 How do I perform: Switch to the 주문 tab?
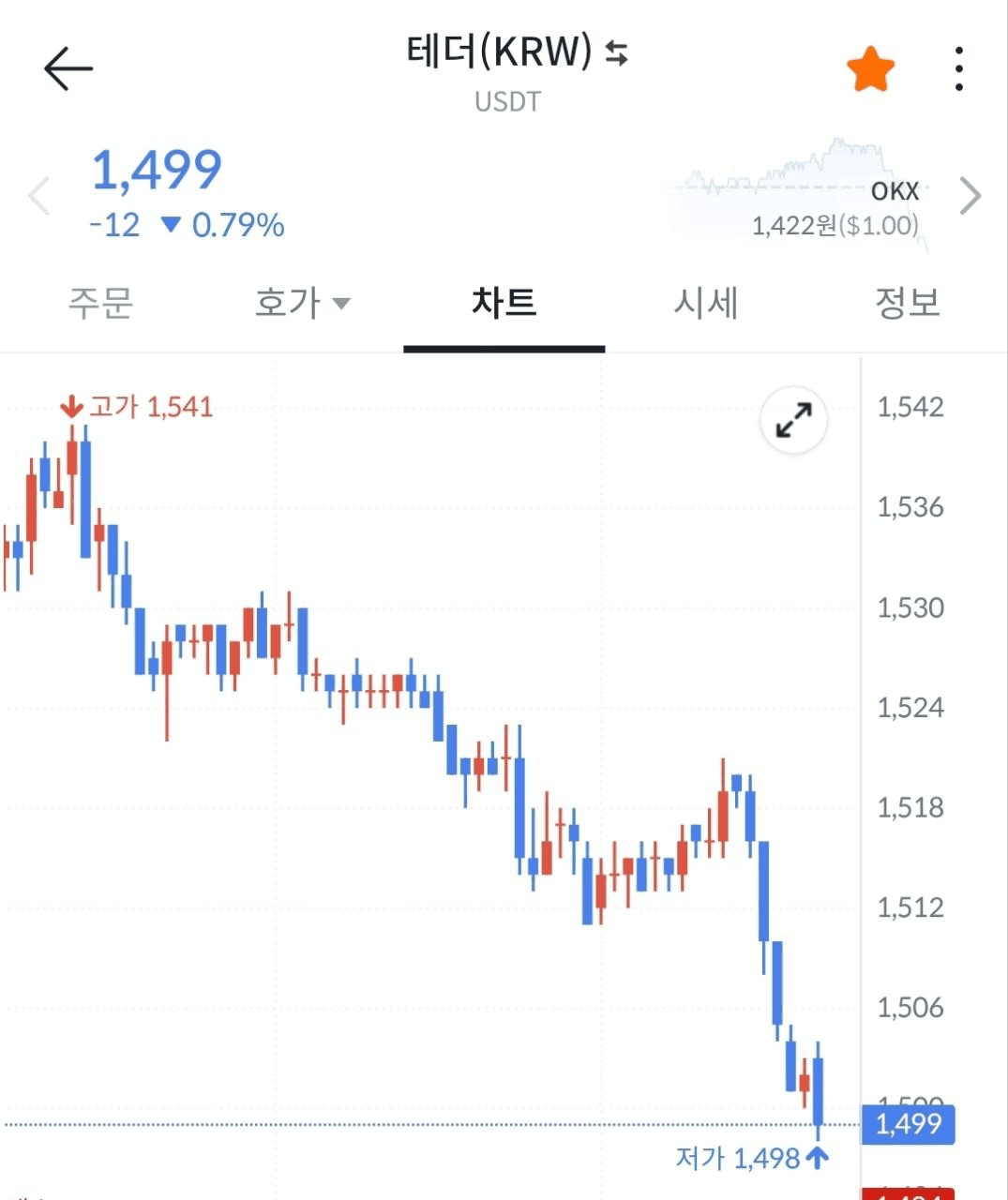point(100,303)
